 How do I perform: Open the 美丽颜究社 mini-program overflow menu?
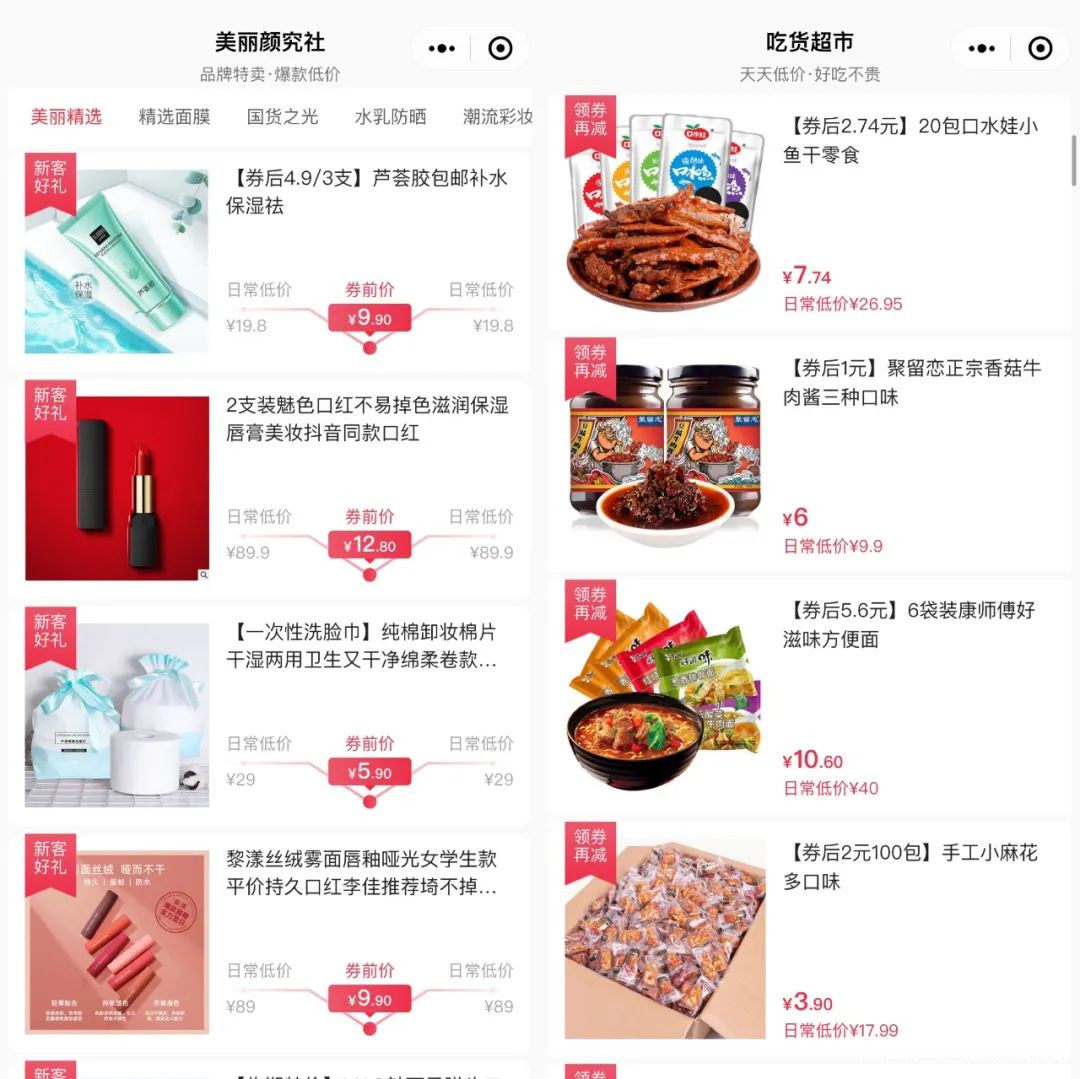(441, 48)
